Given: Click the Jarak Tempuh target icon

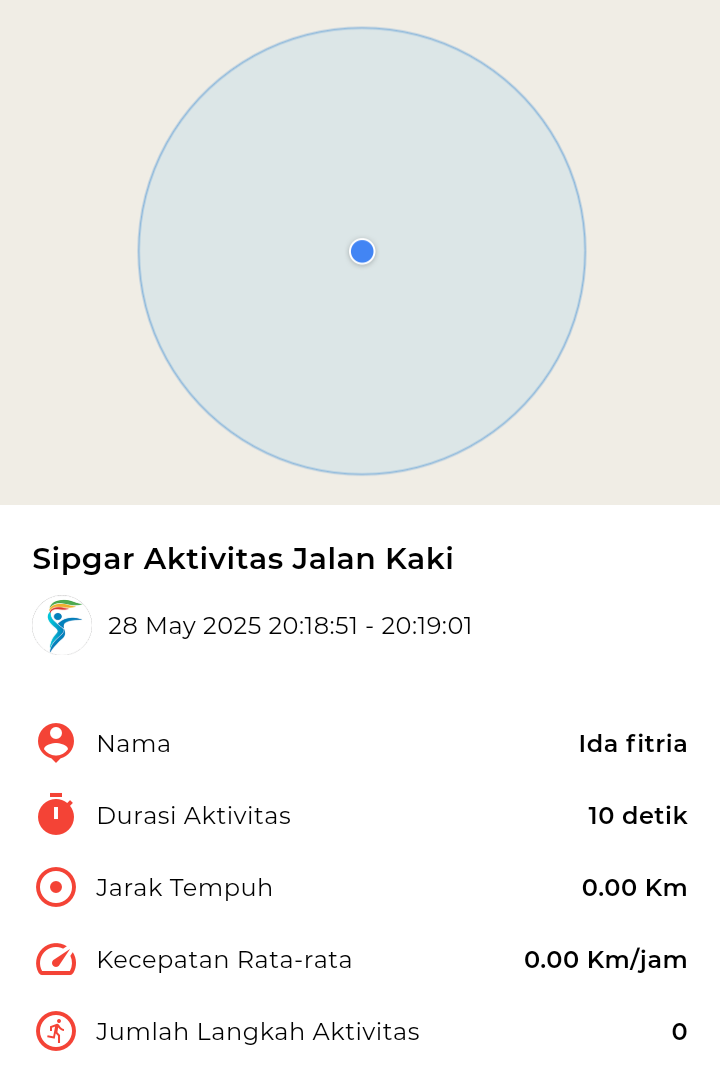Looking at the screenshot, I should coord(55,887).
